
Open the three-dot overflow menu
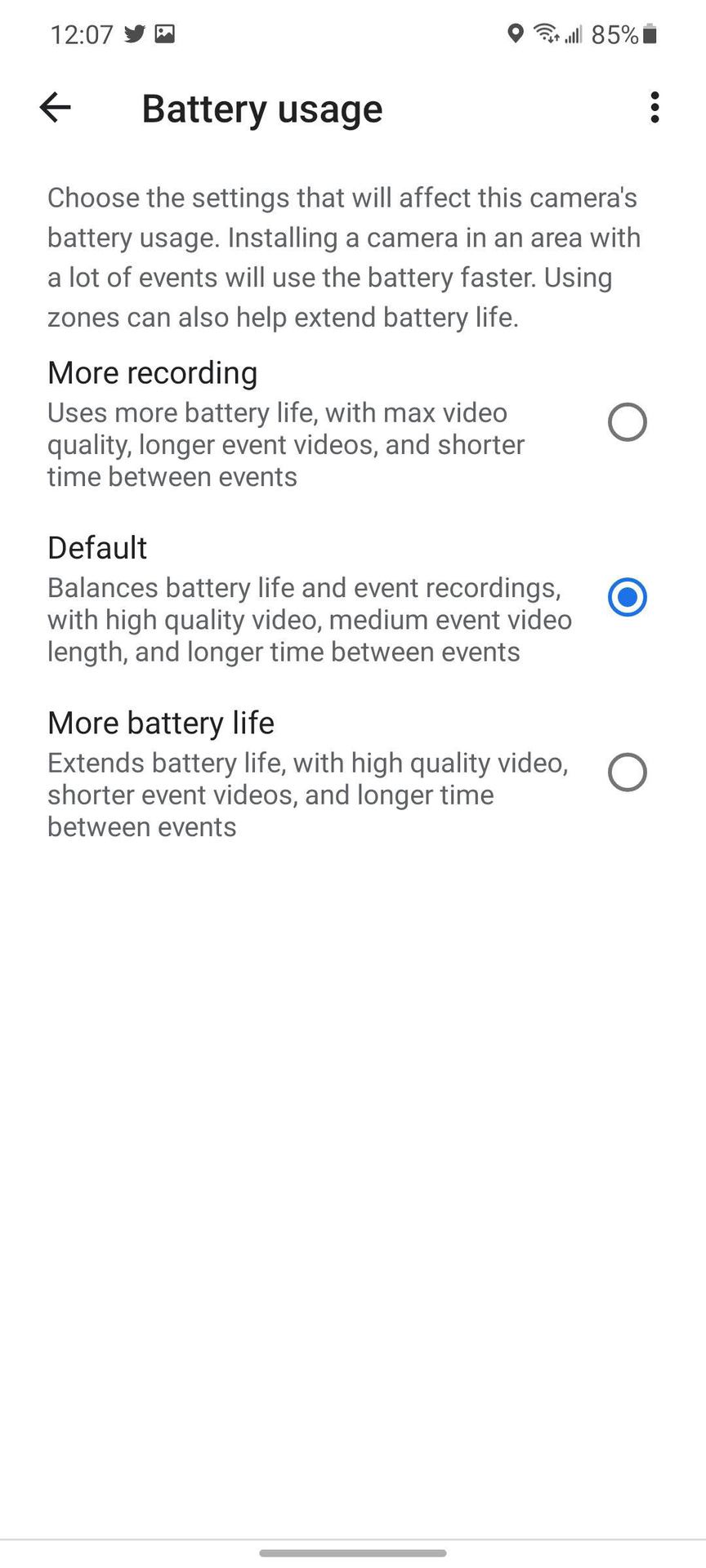pos(654,108)
